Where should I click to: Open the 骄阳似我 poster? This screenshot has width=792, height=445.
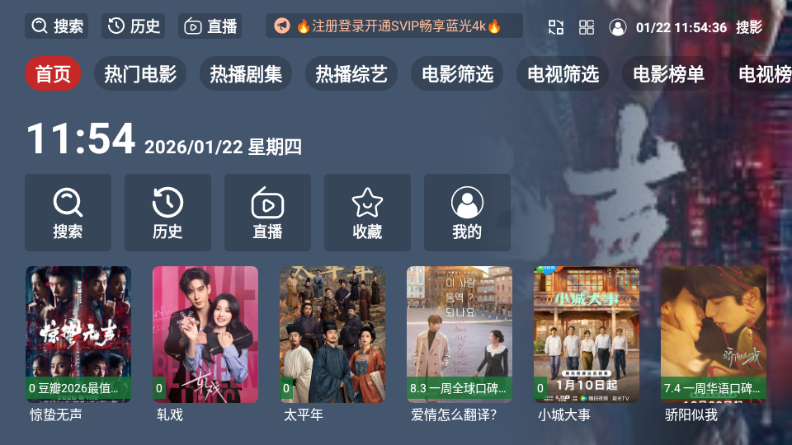coord(713,334)
